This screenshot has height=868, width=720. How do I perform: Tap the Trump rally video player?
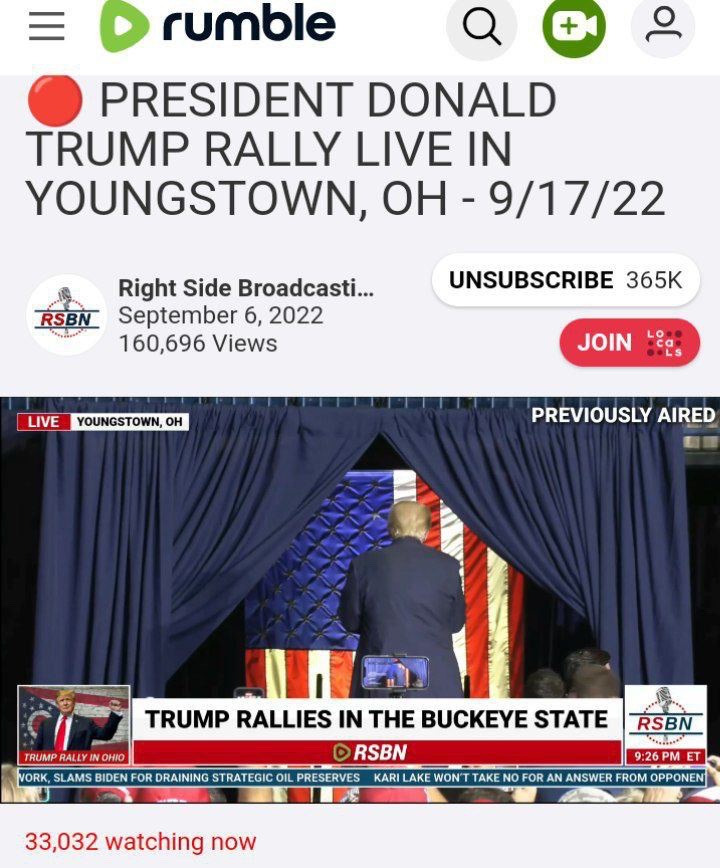pos(360,600)
